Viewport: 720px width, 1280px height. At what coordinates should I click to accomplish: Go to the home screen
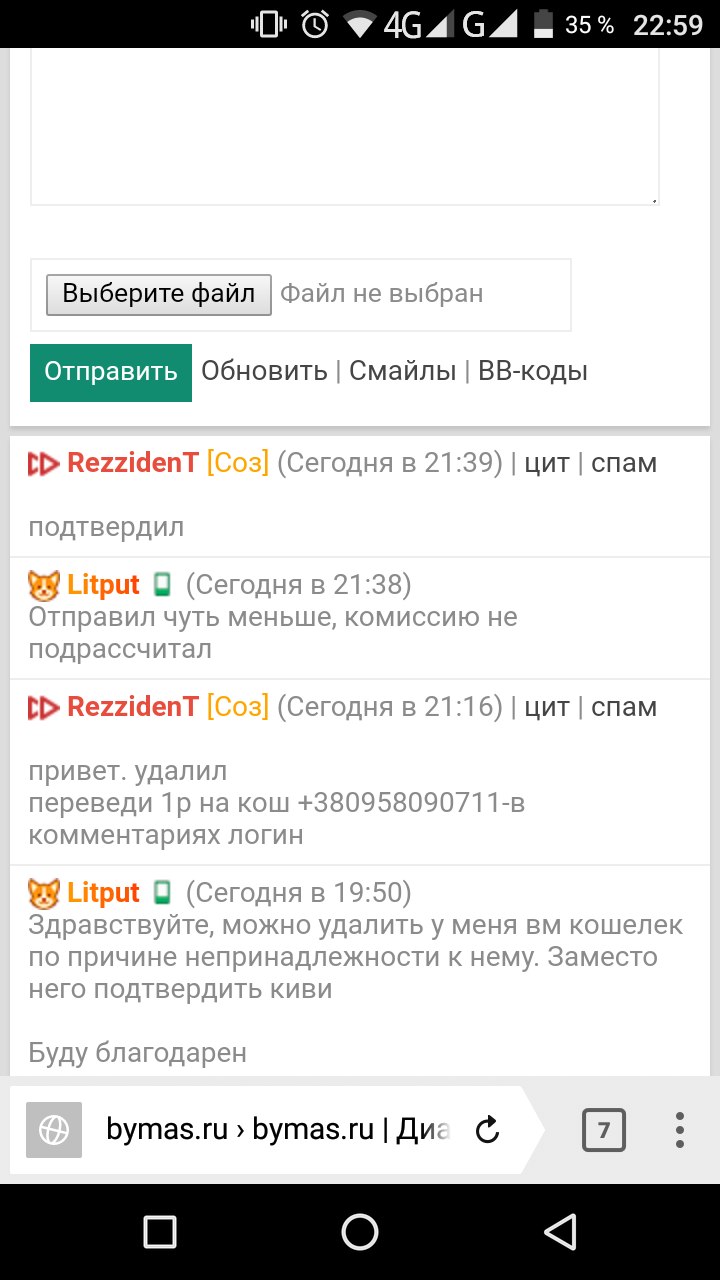[360, 1232]
